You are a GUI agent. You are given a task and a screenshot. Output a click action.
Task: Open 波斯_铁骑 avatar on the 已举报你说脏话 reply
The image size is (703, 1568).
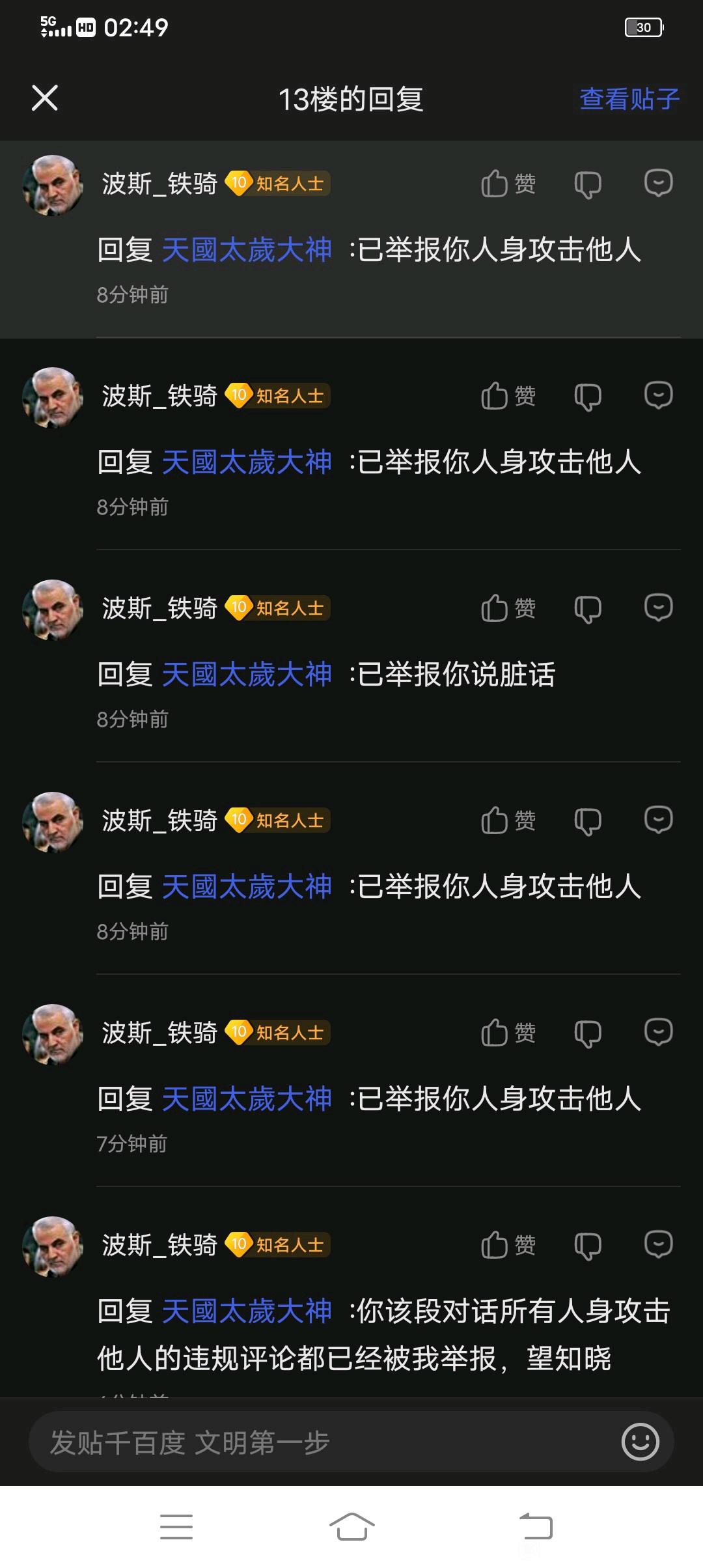(53, 609)
